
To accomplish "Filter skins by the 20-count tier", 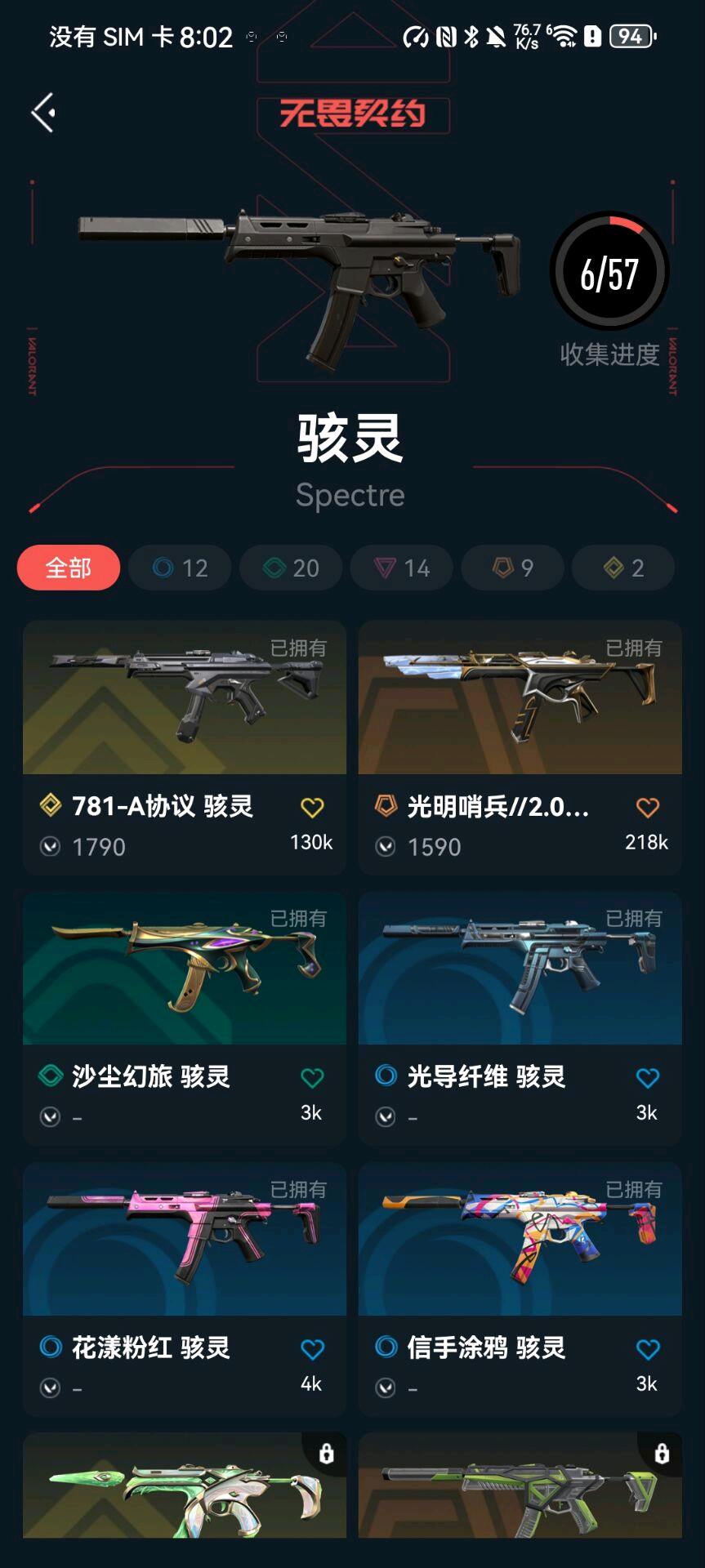I will pos(291,568).
